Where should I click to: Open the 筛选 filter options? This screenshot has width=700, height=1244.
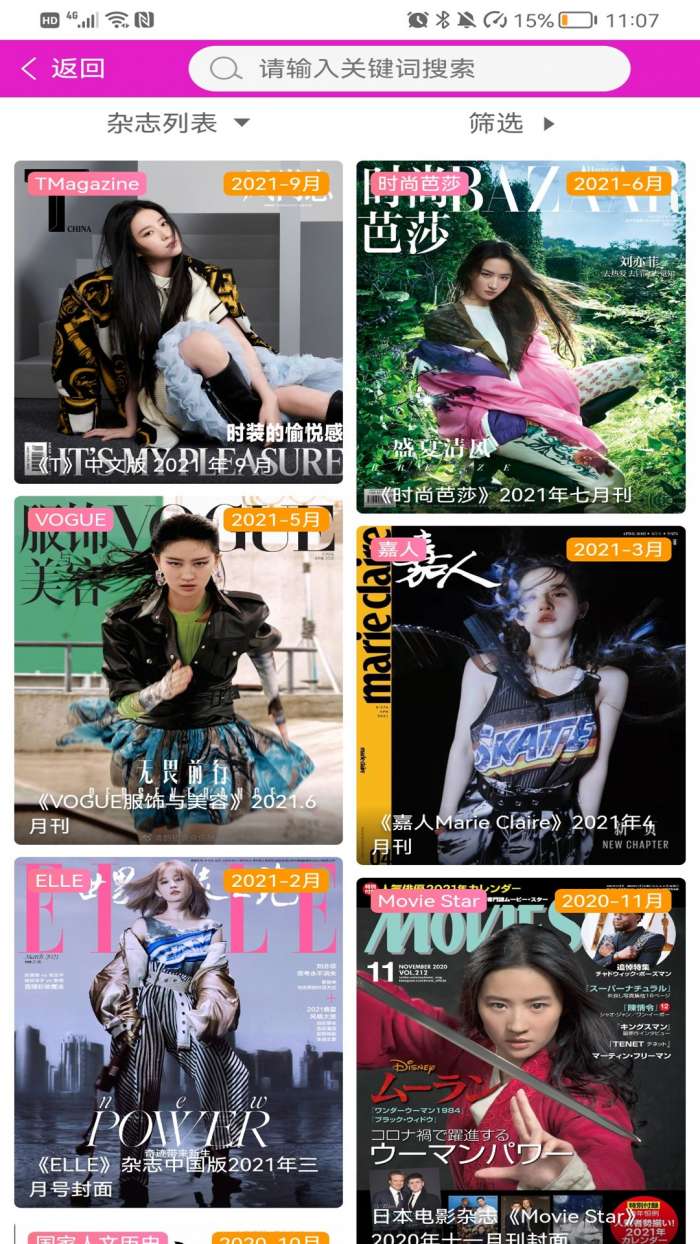(x=511, y=123)
